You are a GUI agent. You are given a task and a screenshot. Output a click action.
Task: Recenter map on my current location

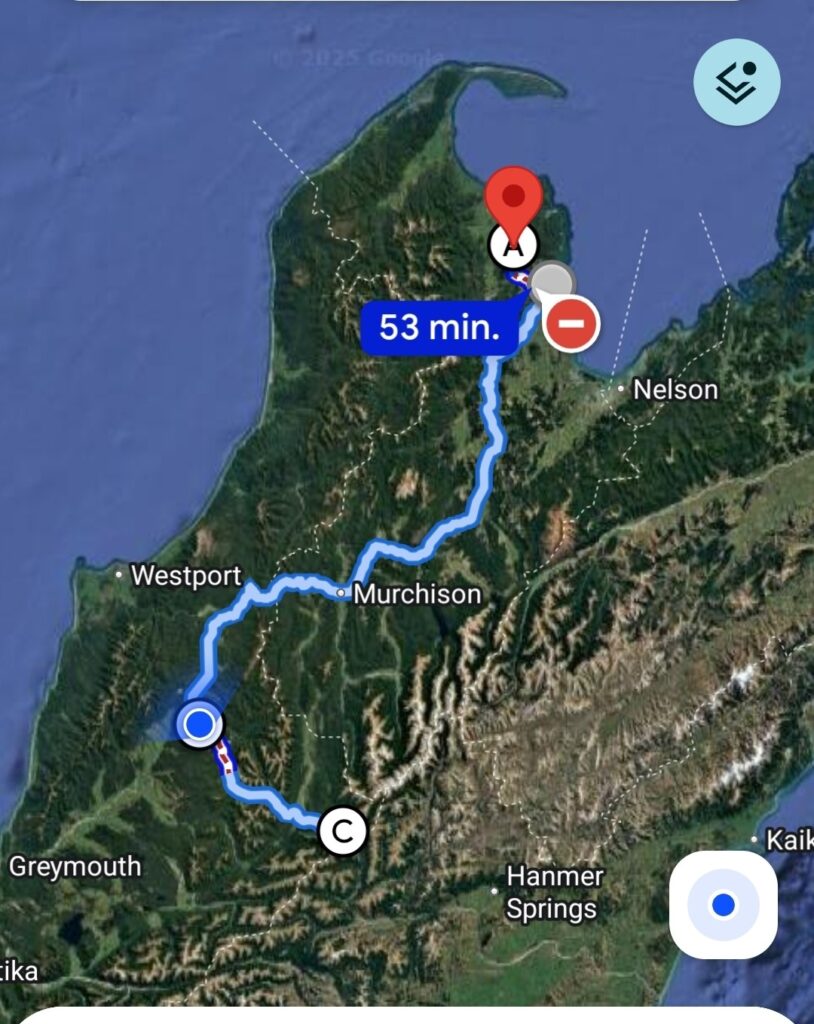[x=723, y=905]
